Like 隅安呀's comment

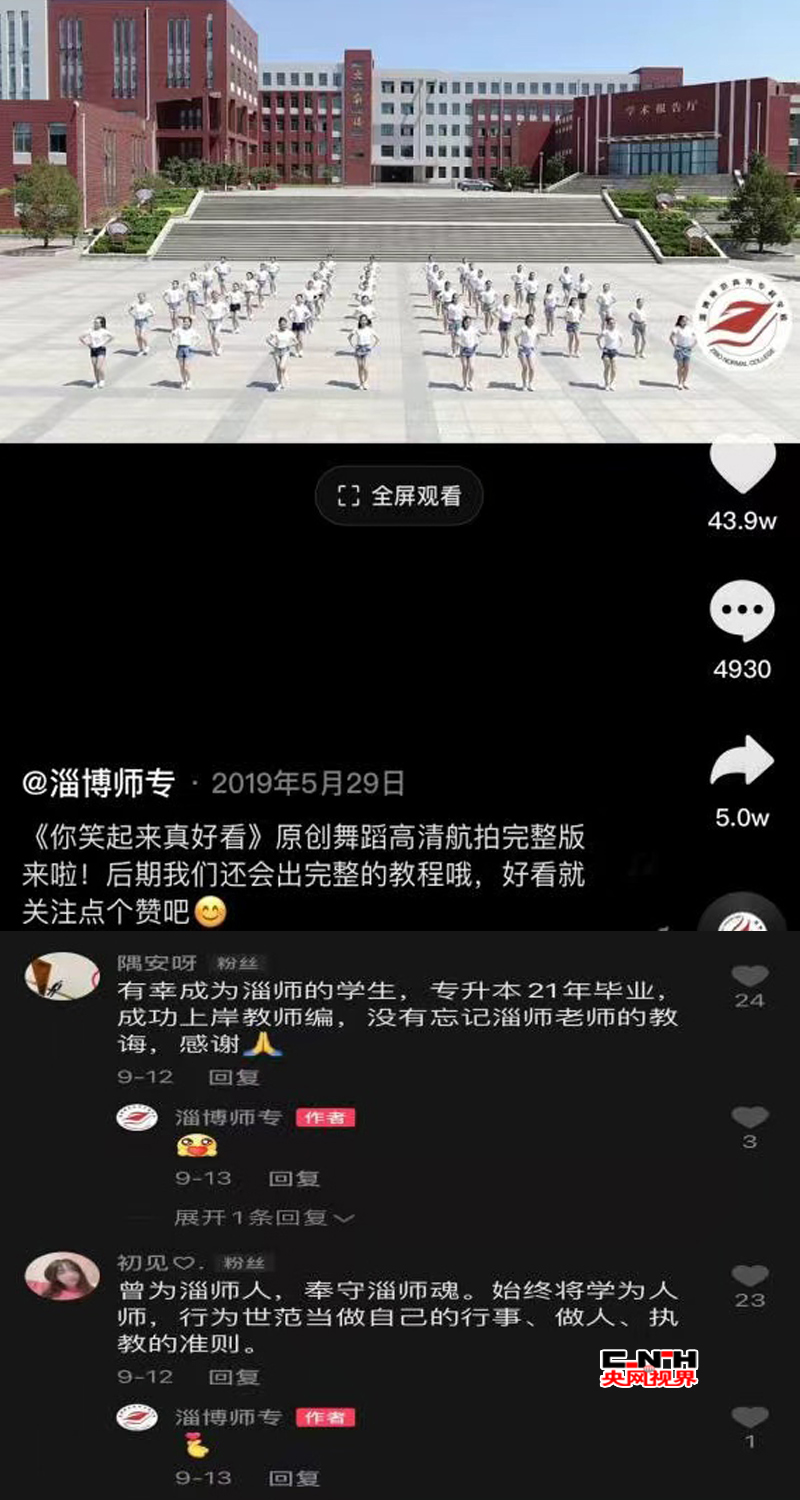(x=749, y=977)
